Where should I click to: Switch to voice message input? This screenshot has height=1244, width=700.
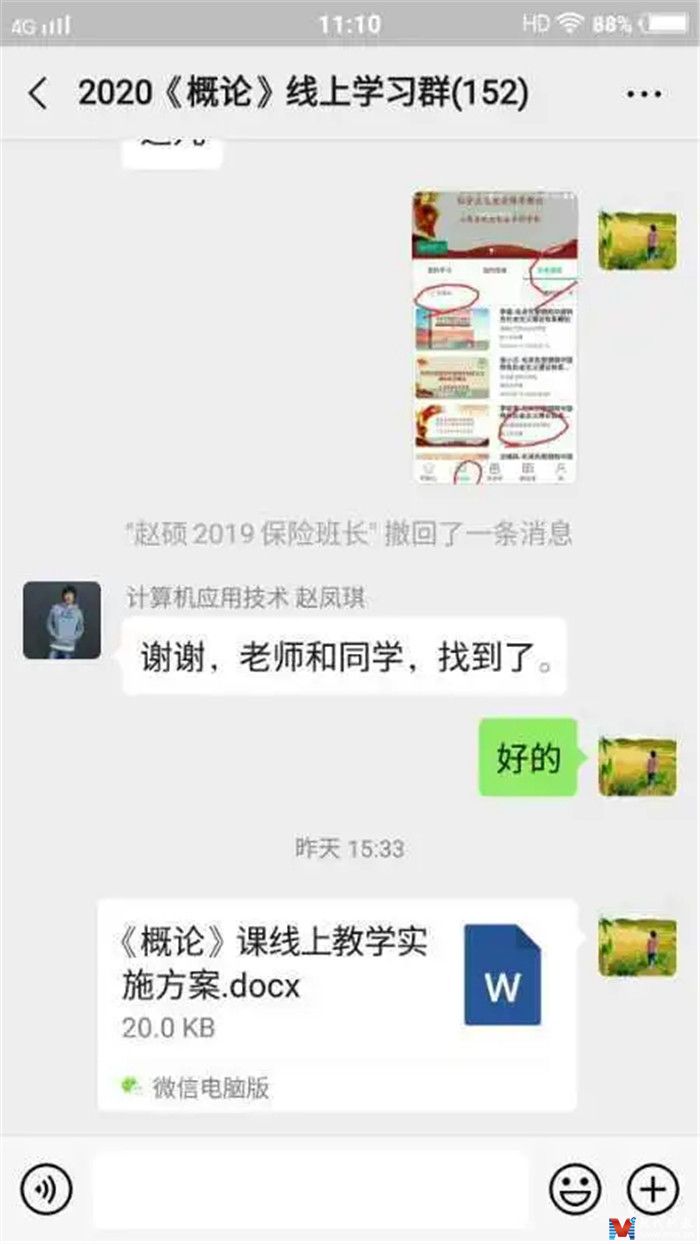[46, 1189]
